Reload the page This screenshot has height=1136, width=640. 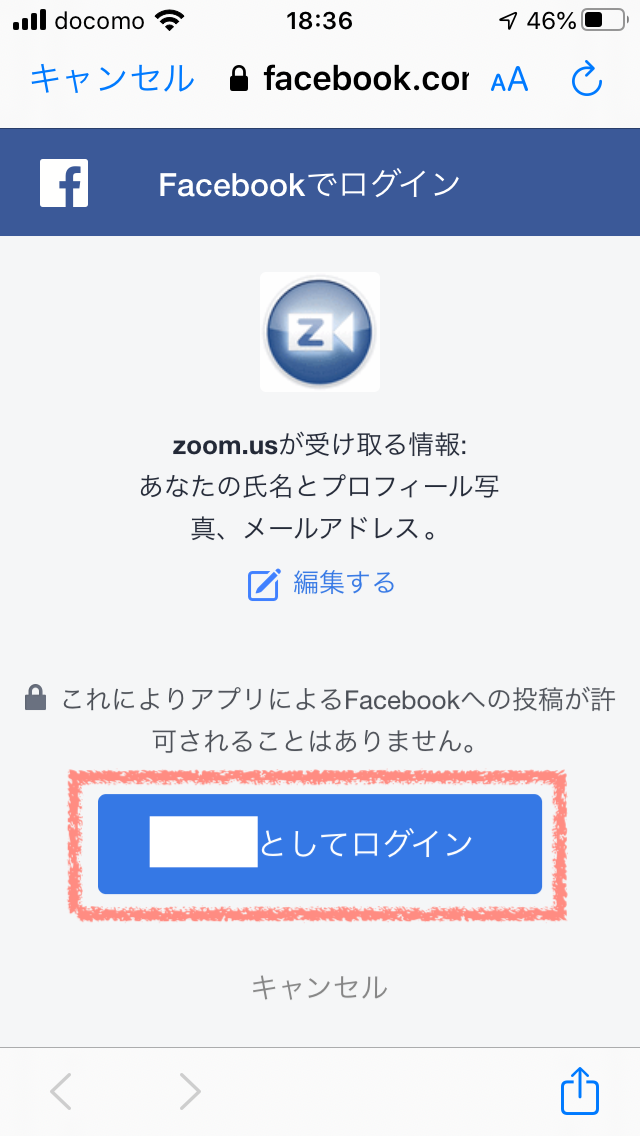[586, 78]
